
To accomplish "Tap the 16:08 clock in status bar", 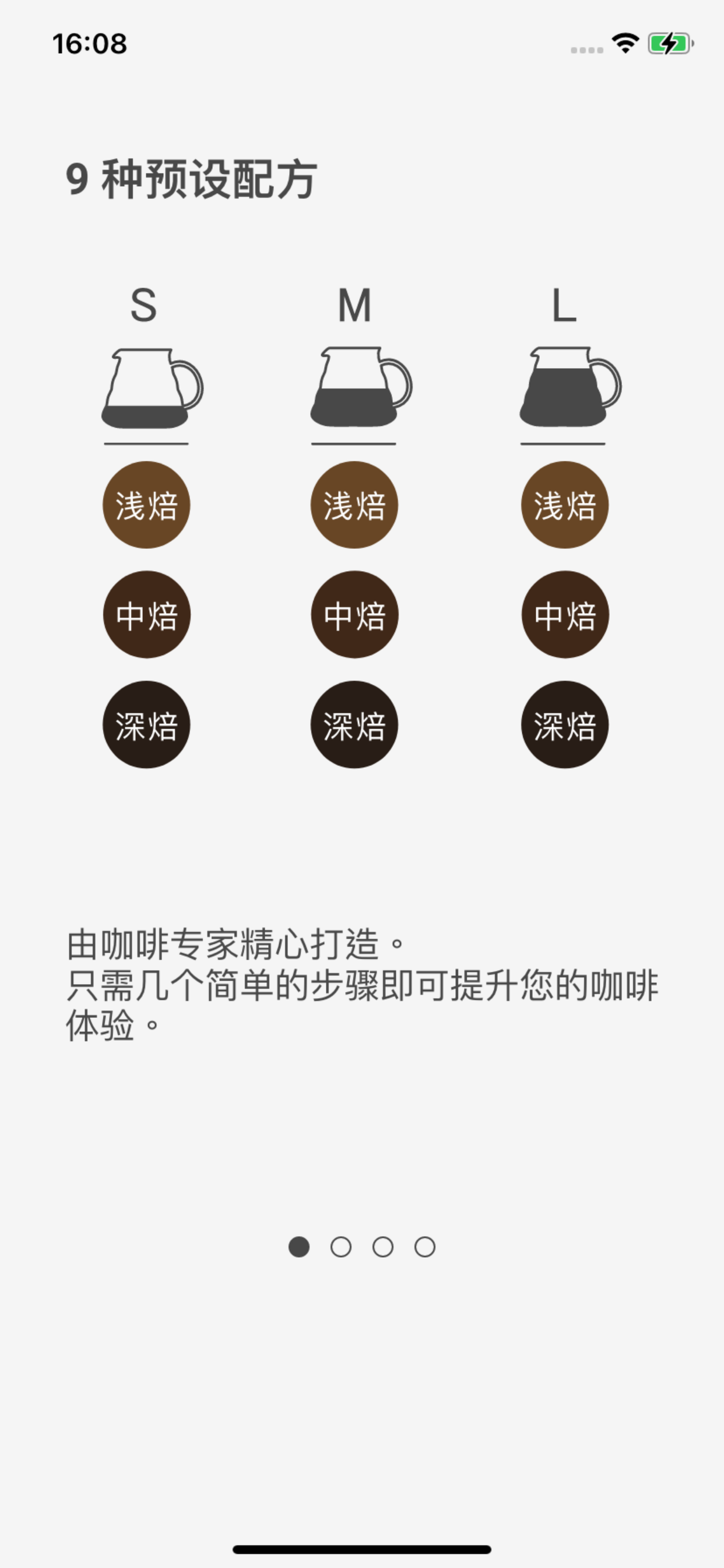I will [89, 41].
